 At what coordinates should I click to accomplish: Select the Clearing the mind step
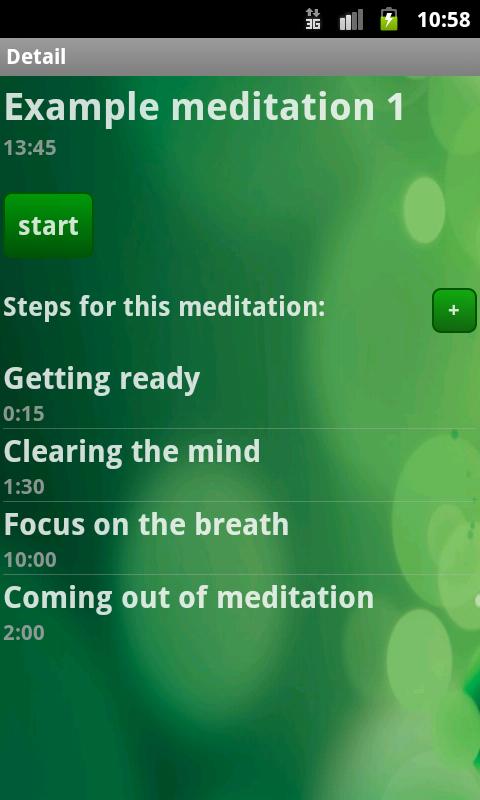tap(240, 465)
